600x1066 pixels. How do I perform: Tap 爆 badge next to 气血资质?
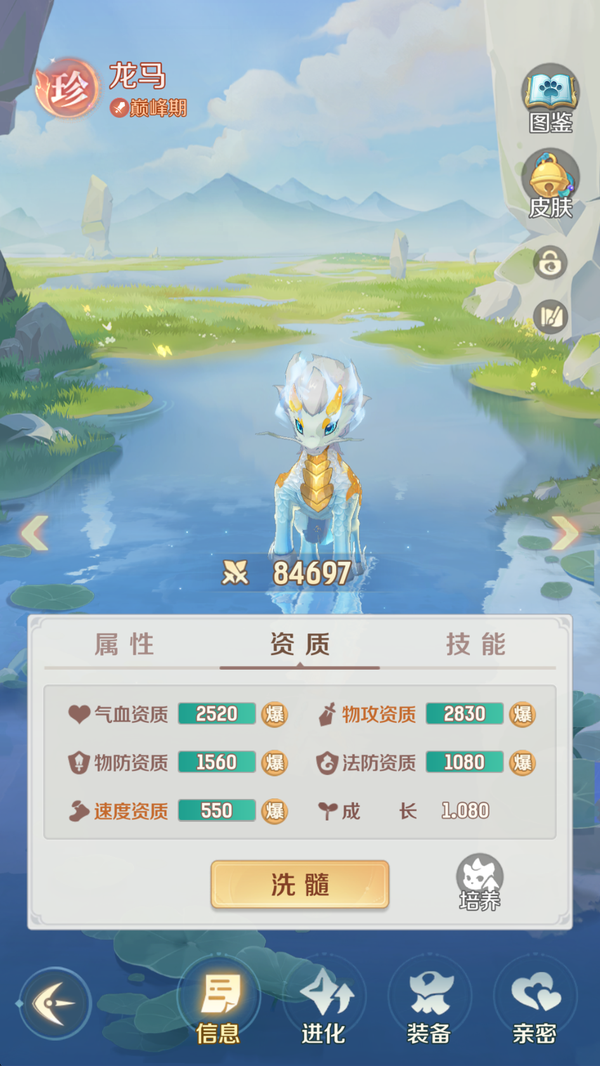[274, 714]
